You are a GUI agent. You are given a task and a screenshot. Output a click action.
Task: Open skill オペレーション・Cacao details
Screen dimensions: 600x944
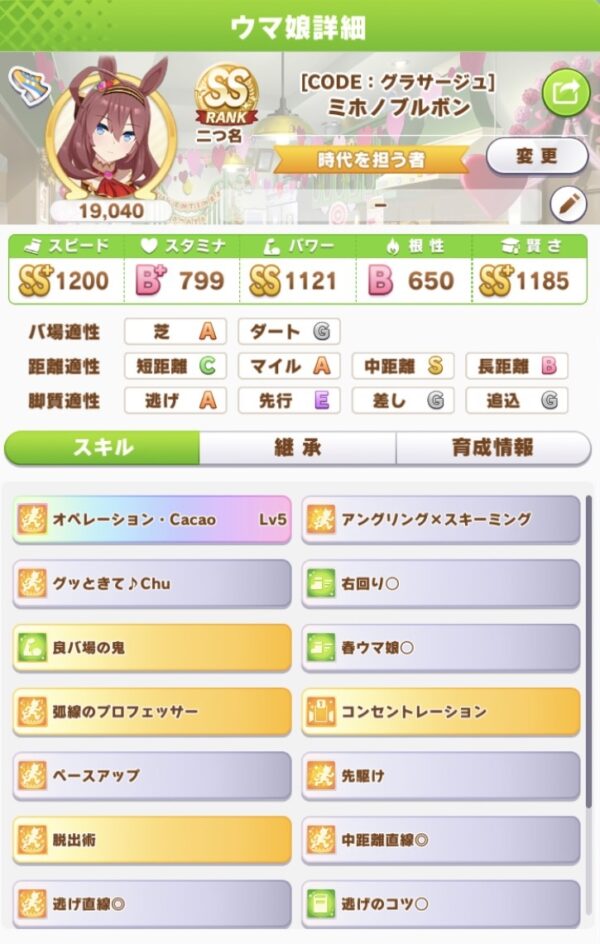[152, 520]
